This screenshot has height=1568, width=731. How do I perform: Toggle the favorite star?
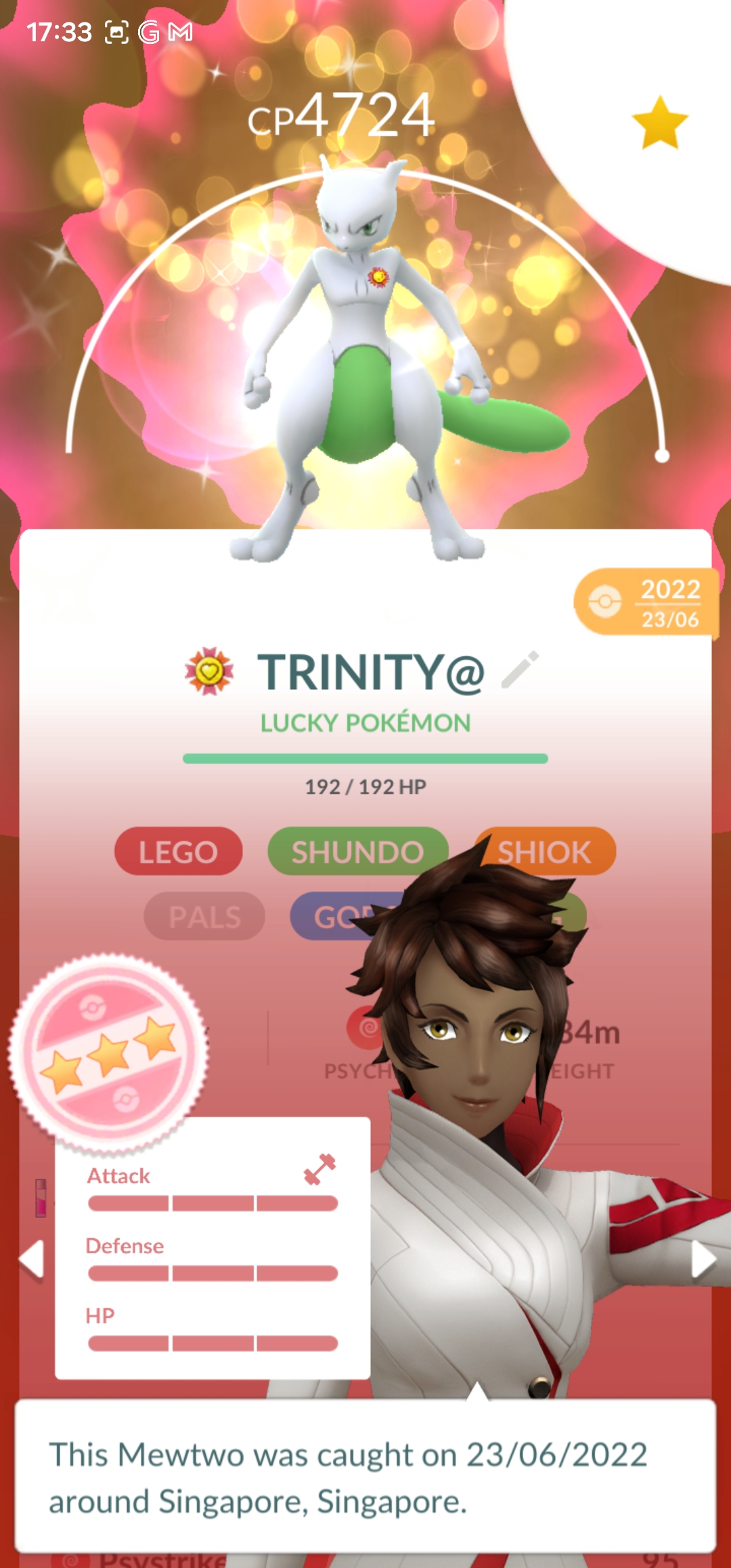pos(659,123)
